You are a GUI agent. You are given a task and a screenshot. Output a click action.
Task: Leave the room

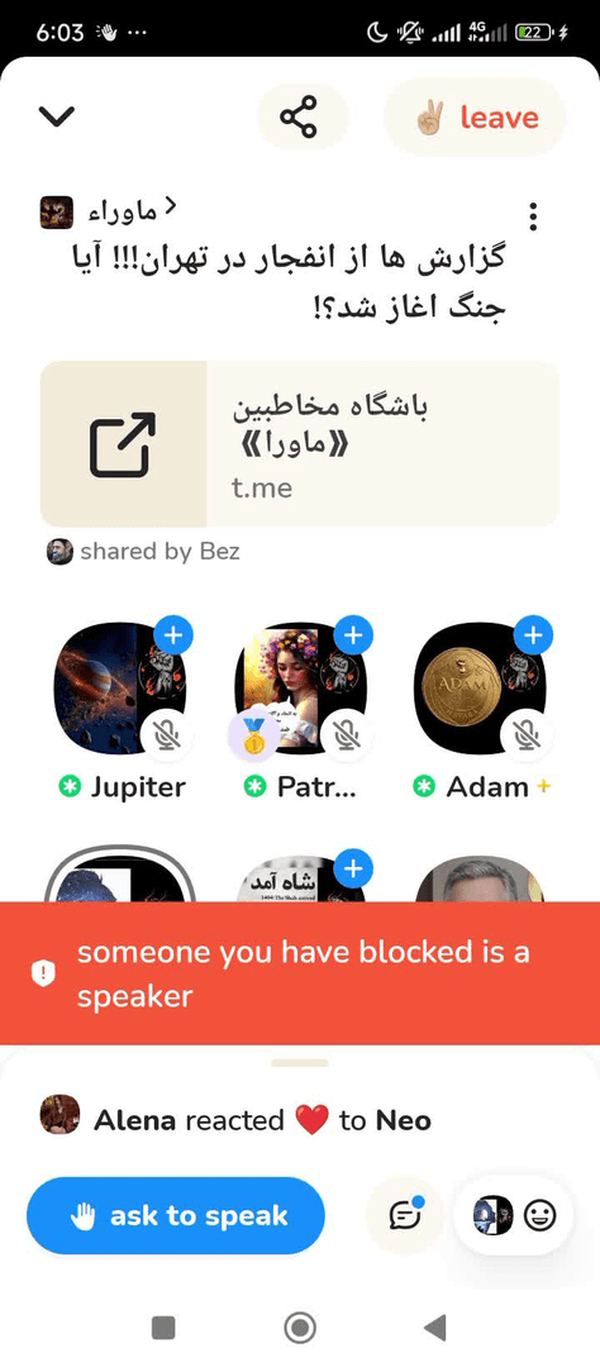476,117
